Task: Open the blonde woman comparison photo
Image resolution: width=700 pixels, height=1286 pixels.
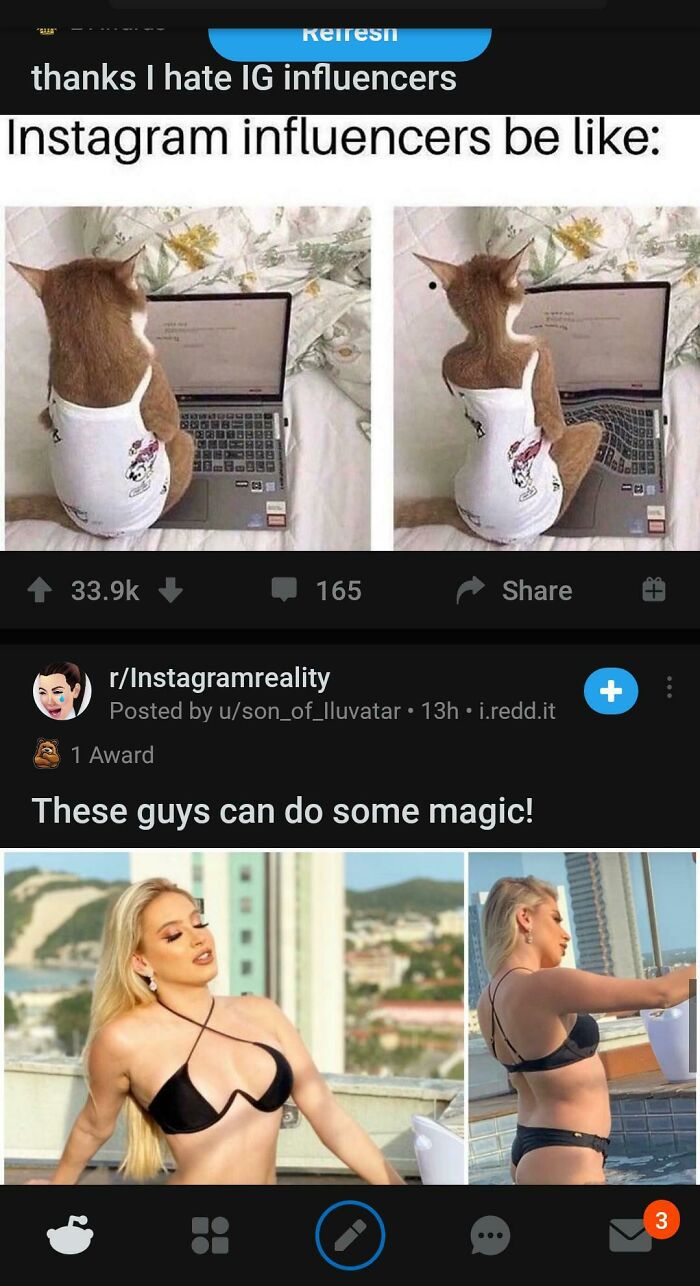Action: pos(349,1017)
